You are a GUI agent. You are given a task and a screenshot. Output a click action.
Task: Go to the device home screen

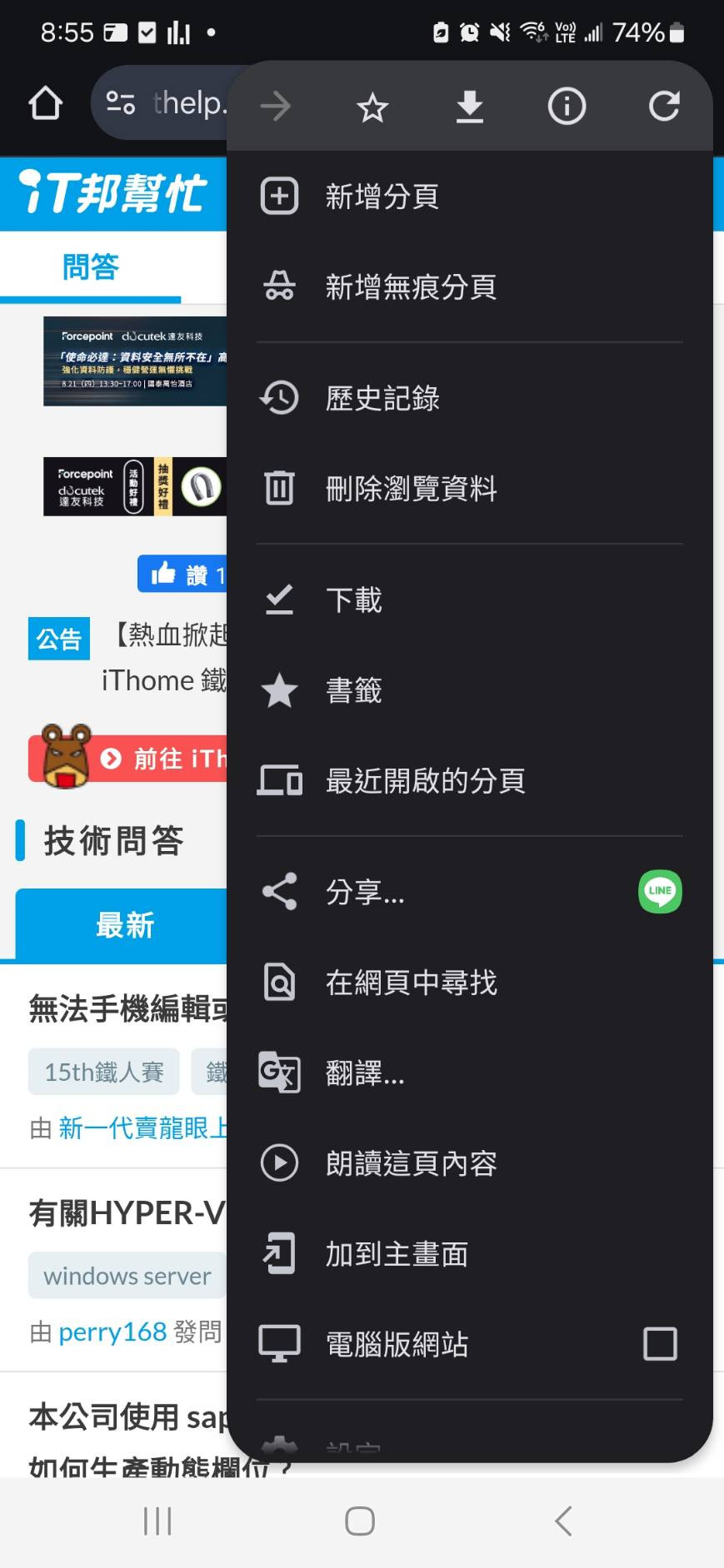360,1521
